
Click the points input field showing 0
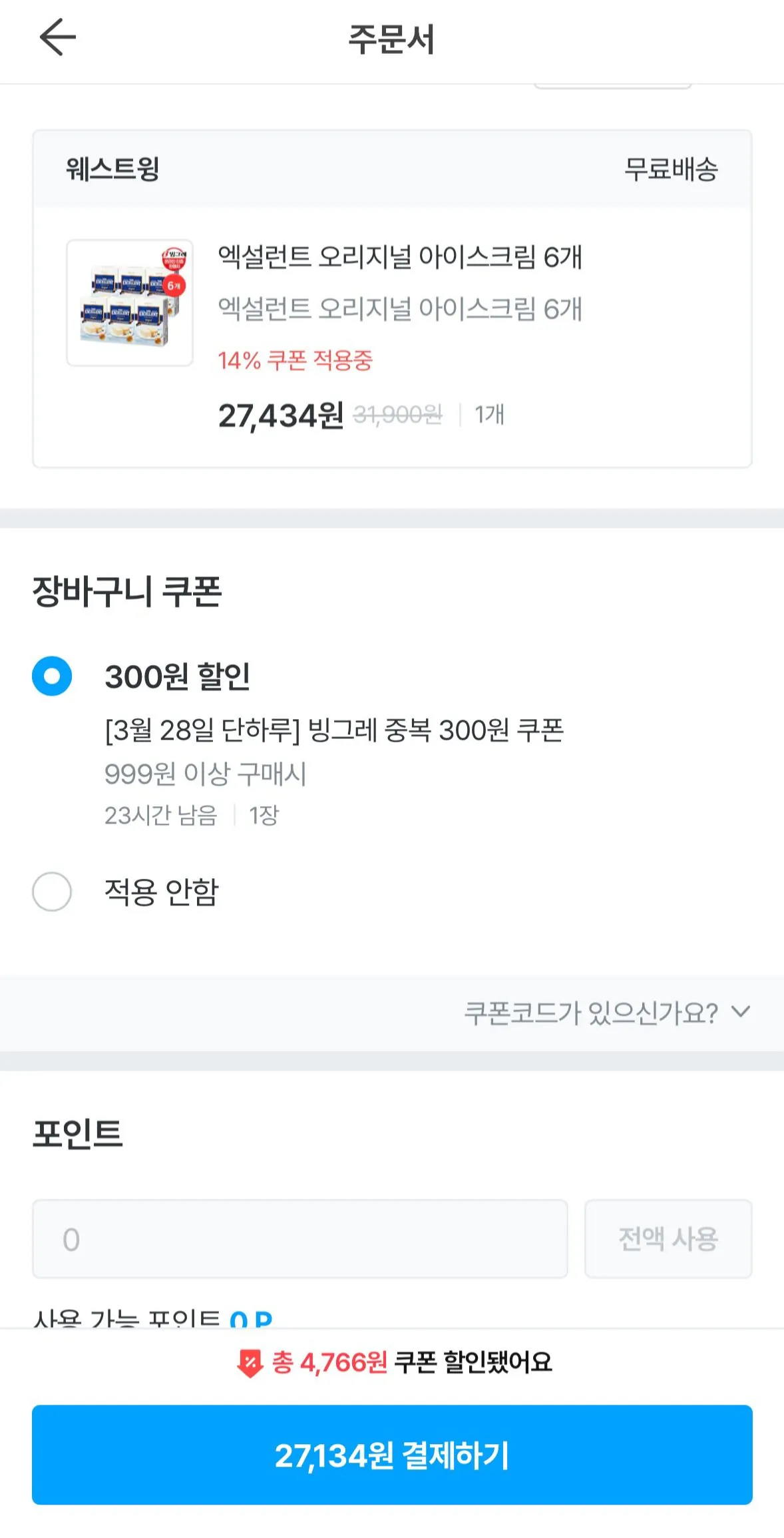(299, 1240)
